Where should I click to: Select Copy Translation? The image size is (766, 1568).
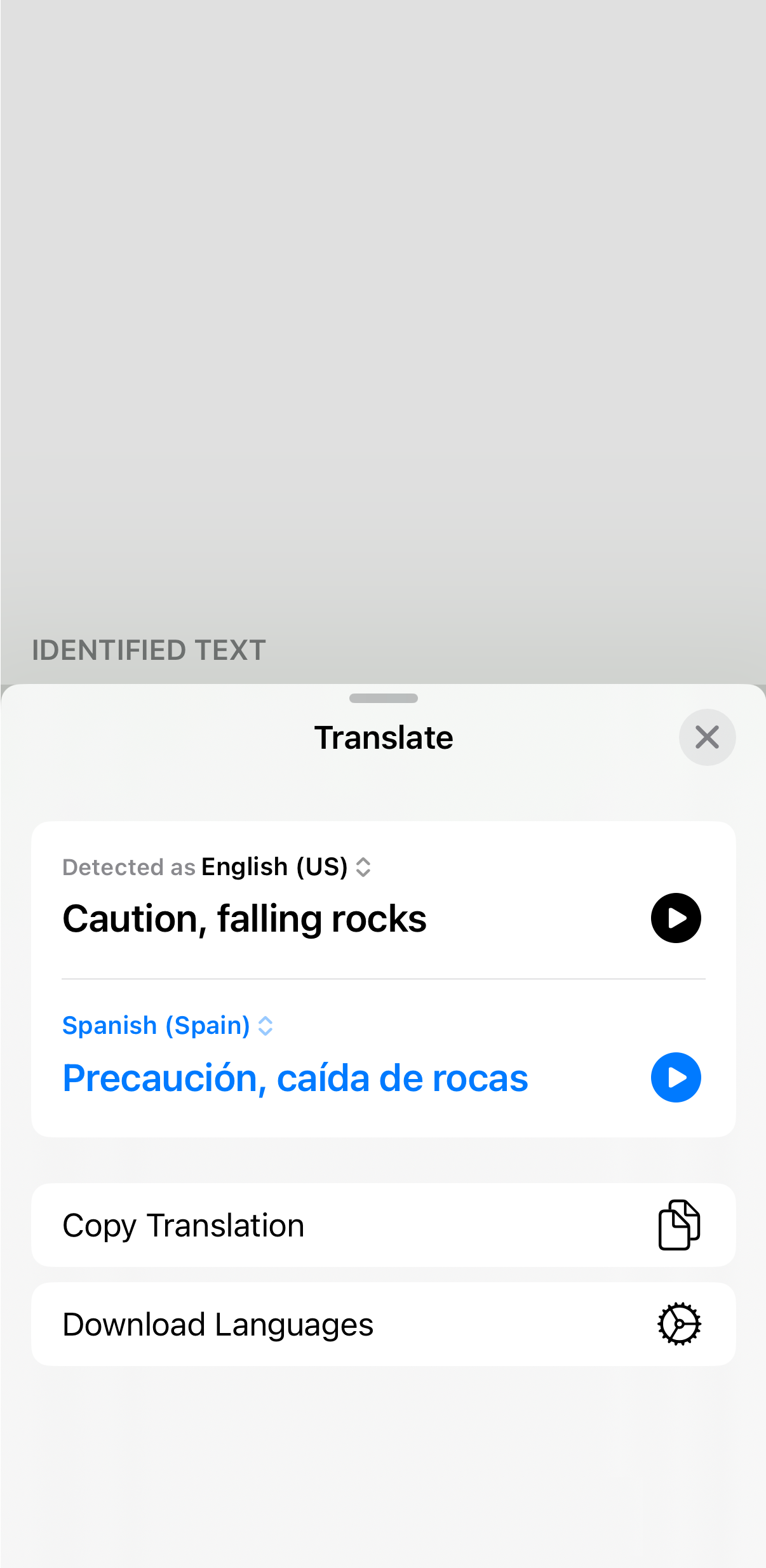[183, 1225]
